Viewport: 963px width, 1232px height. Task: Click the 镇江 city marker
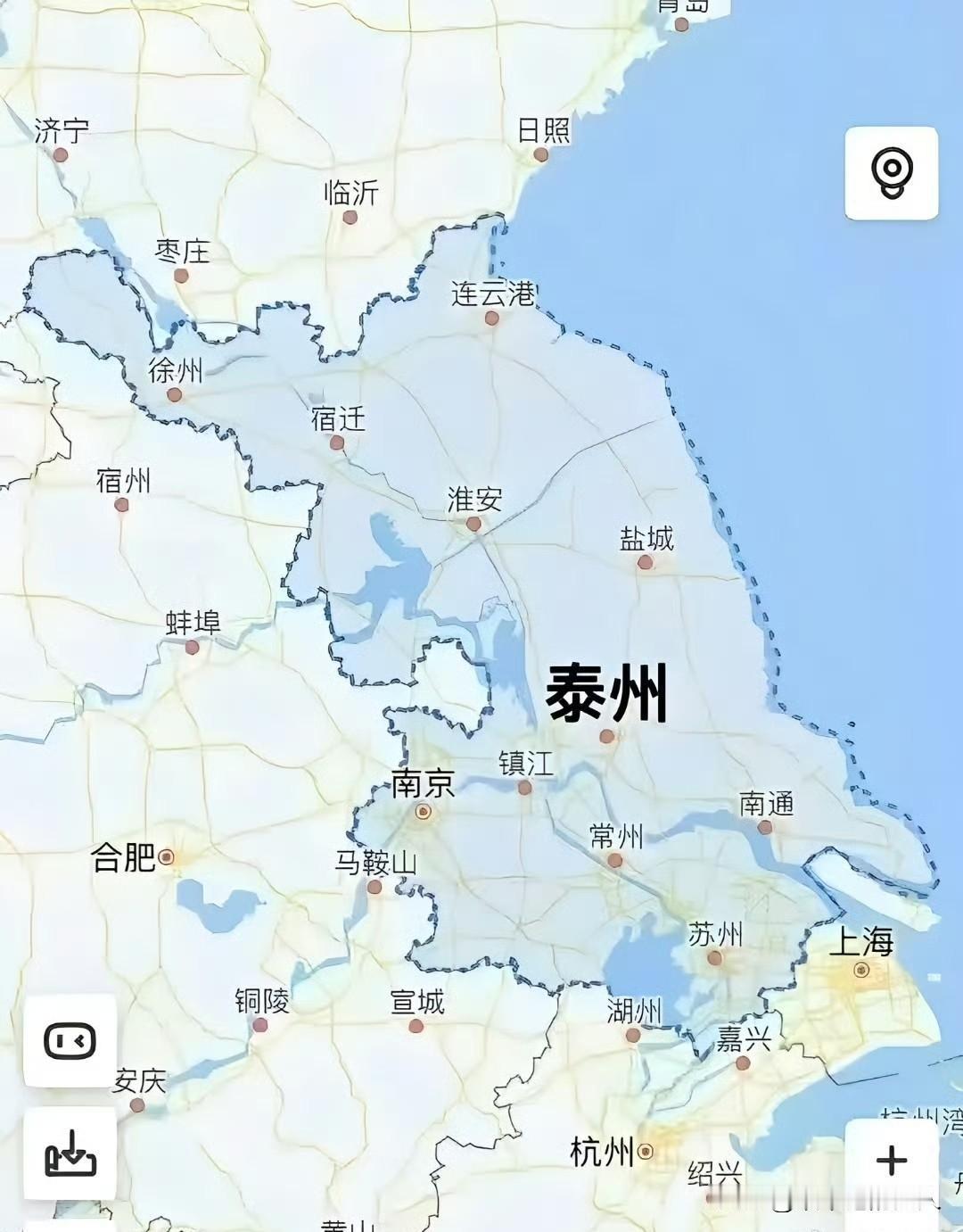pyautogui.click(x=524, y=788)
